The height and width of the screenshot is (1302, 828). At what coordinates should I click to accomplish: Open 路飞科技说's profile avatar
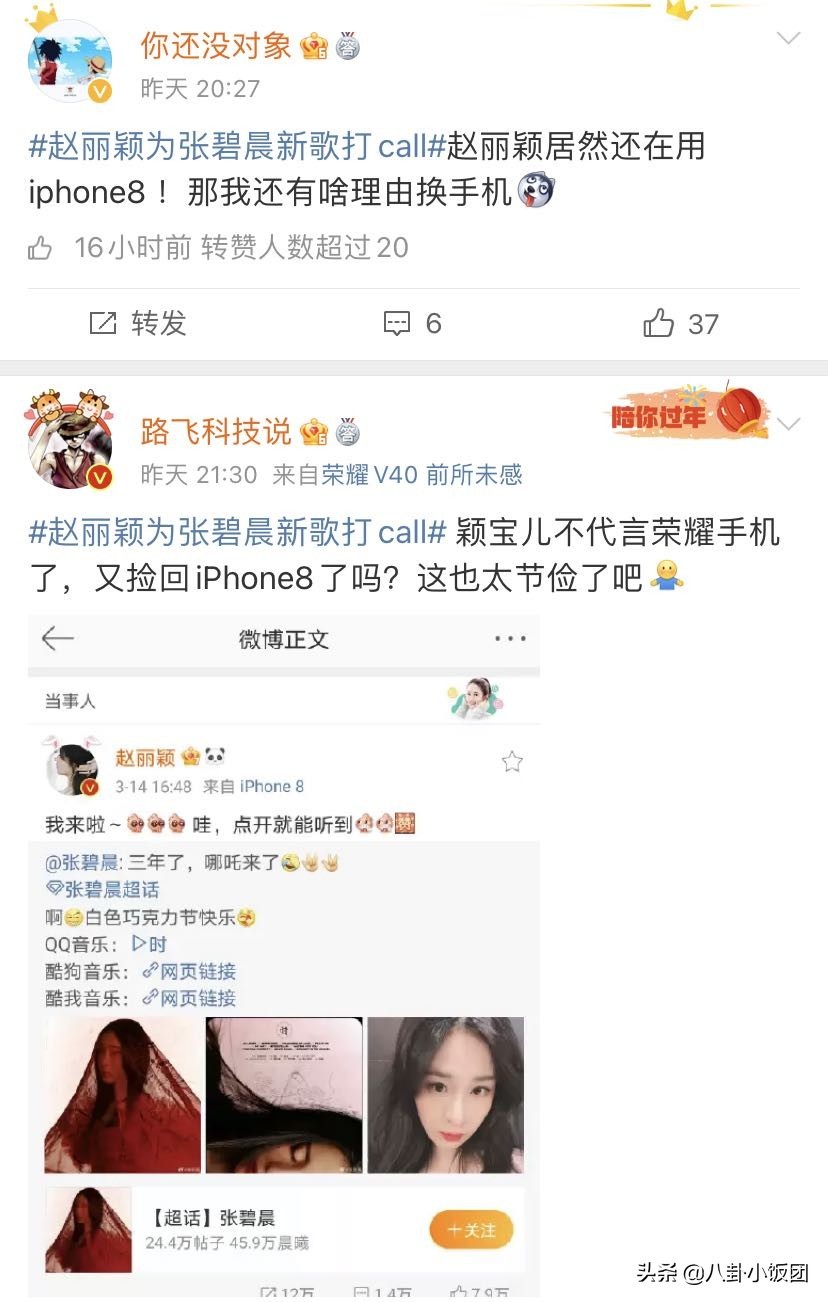[x=70, y=439]
